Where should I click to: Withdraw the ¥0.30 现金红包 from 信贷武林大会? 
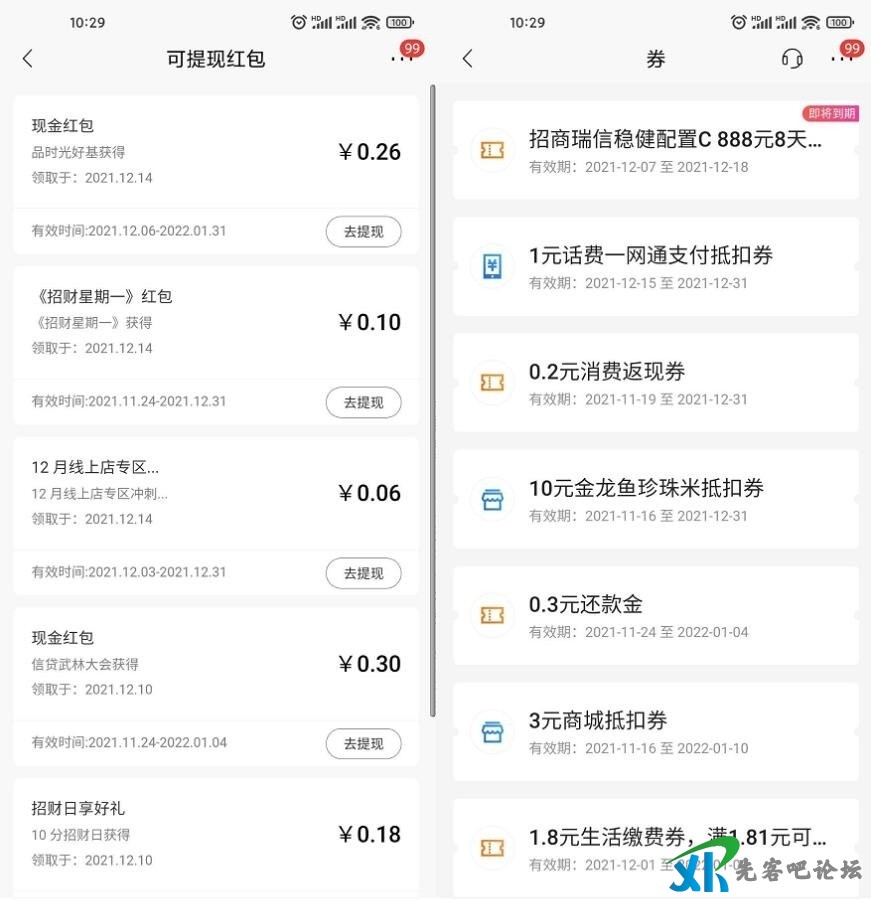coord(363,744)
